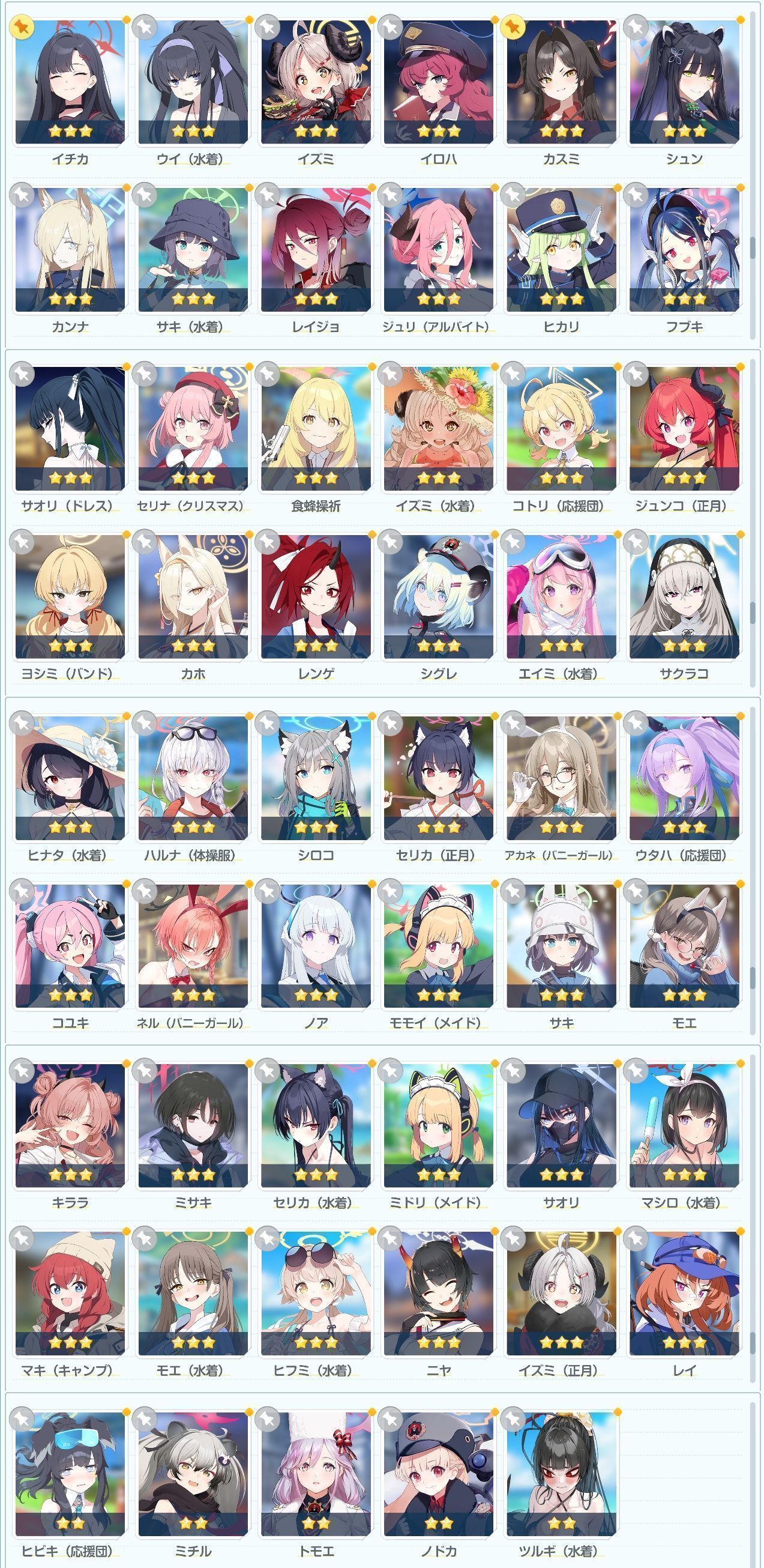The width and height of the screenshot is (764, 1568).
Task: Pin the ミチル student card
Action: (145, 1419)
